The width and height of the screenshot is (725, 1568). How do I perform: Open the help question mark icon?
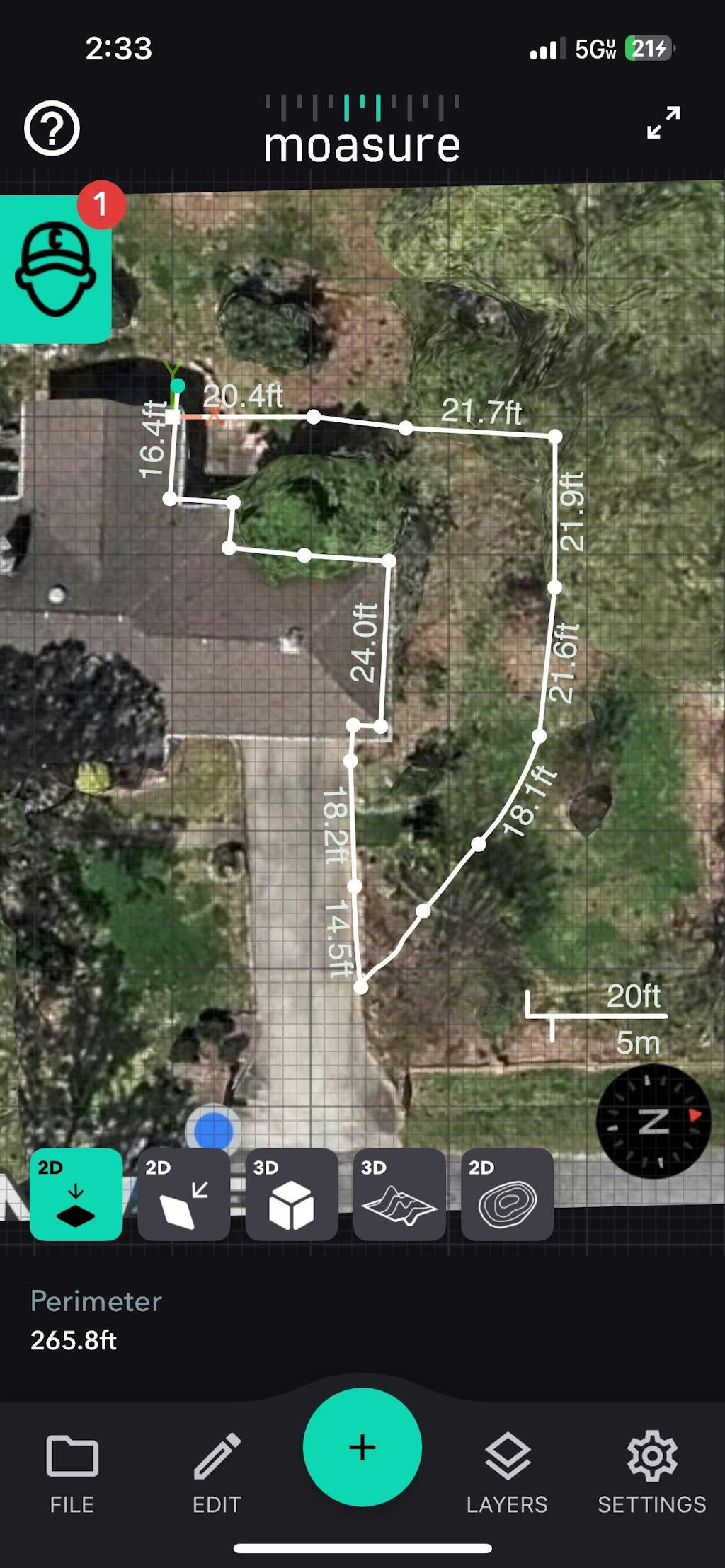pyautogui.click(x=52, y=128)
